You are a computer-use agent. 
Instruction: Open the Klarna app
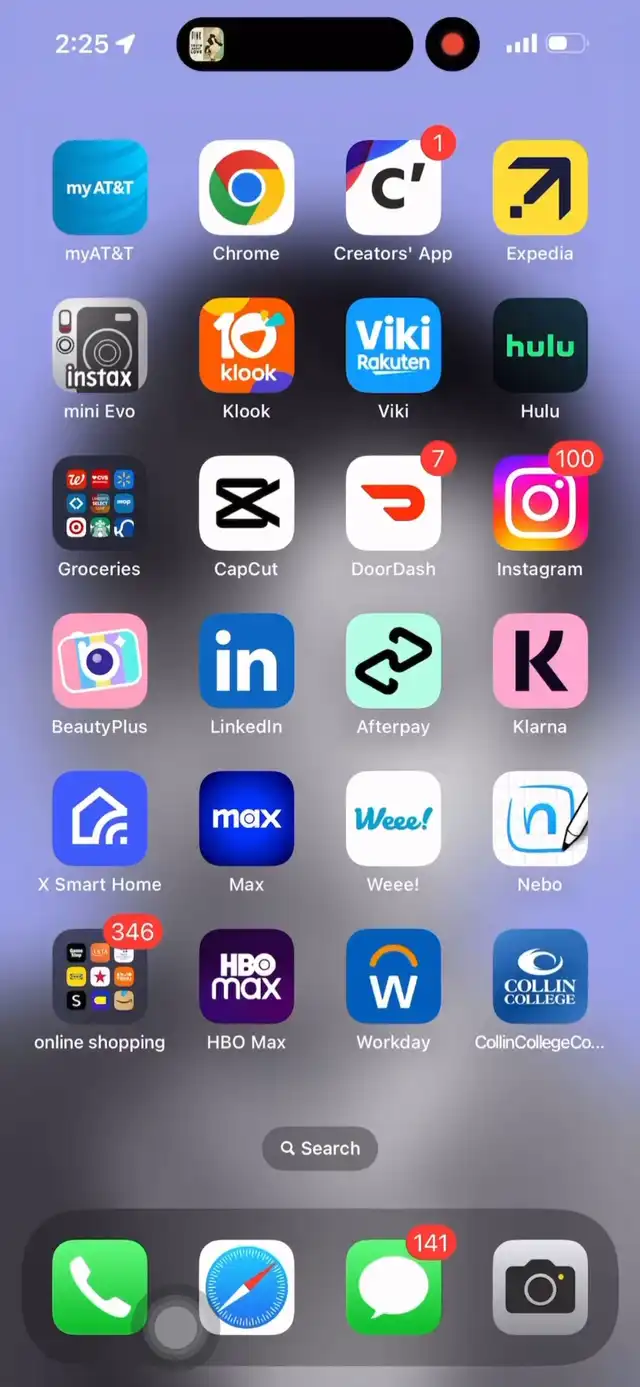[x=540, y=660]
